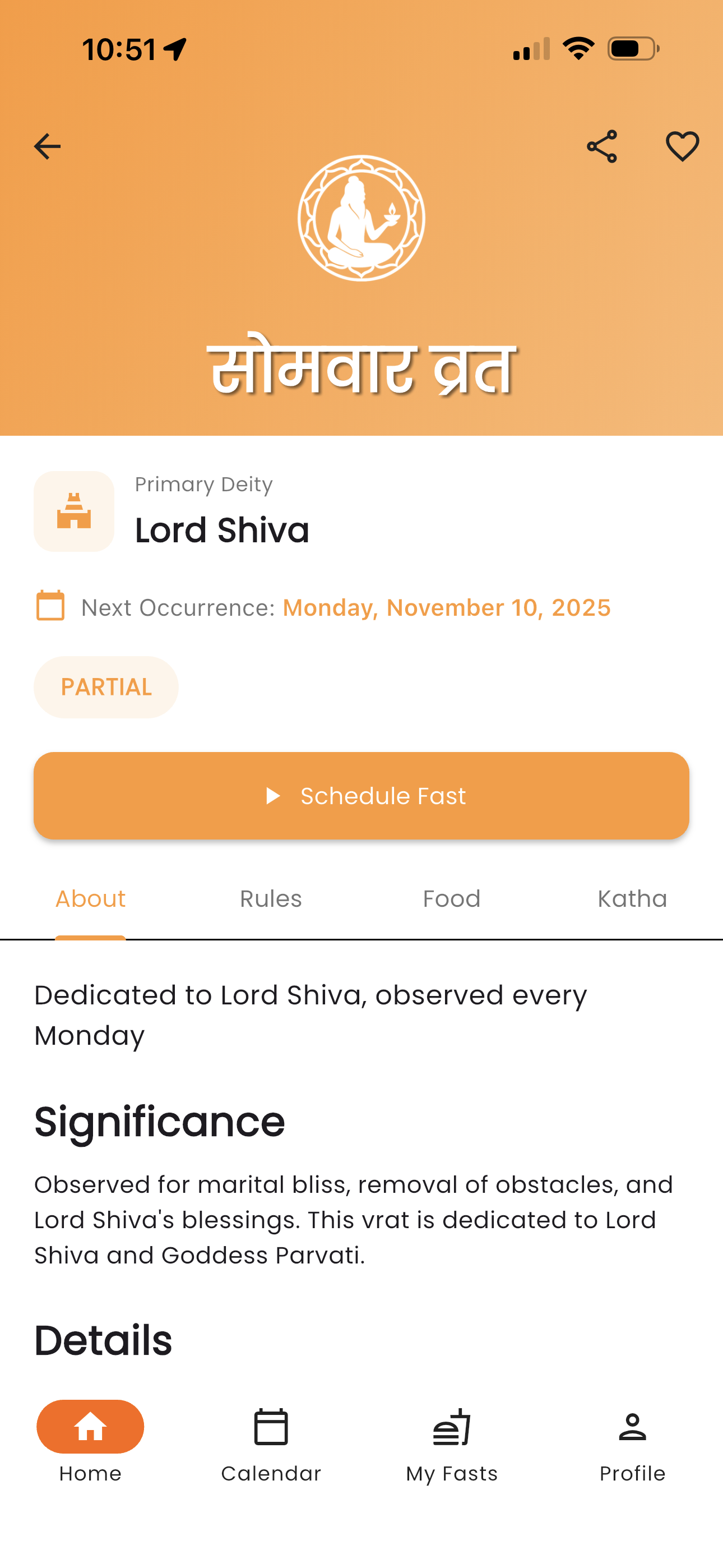Open the Food tab

click(x=452, y=899)
